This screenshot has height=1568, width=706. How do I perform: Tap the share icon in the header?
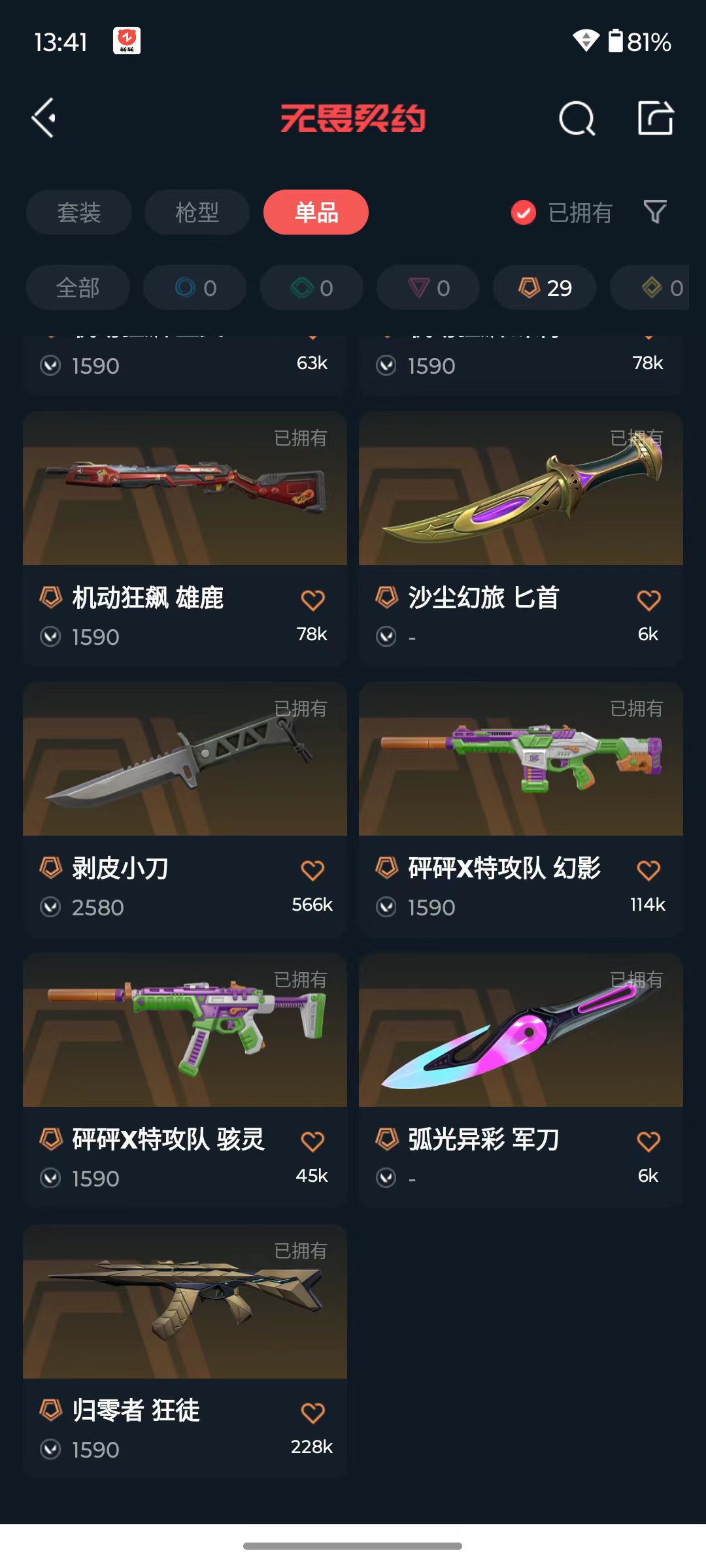point(656,118)
